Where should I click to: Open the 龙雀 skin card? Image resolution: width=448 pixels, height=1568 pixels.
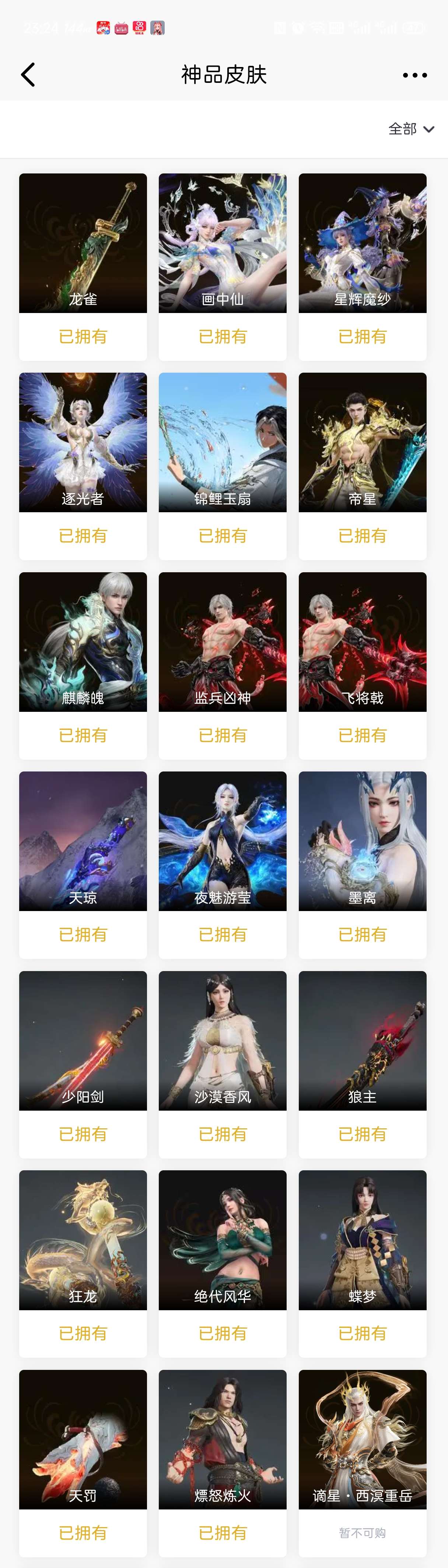click(83, 243)
